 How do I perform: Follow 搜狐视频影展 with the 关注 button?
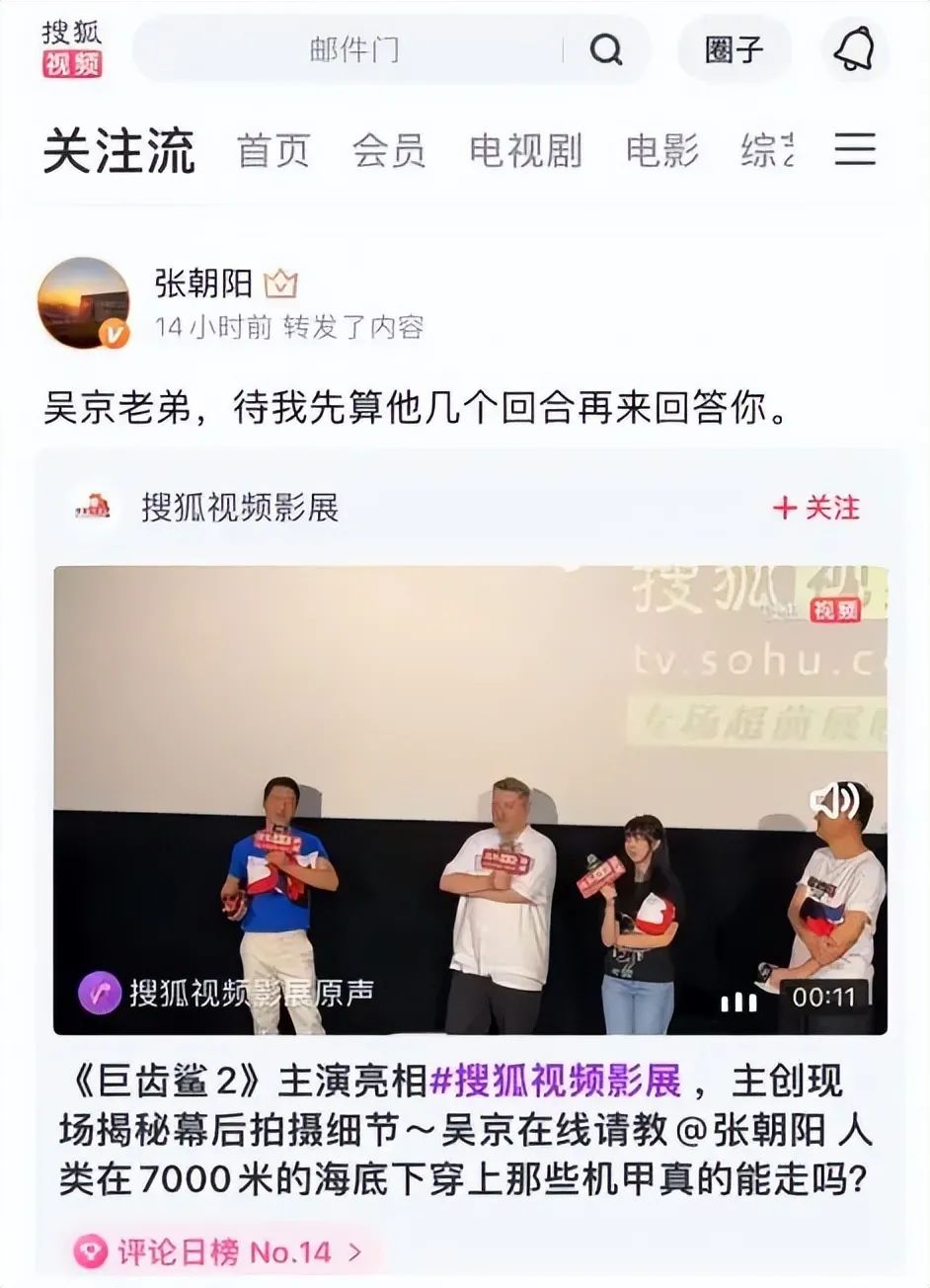[x=816, y=508]
